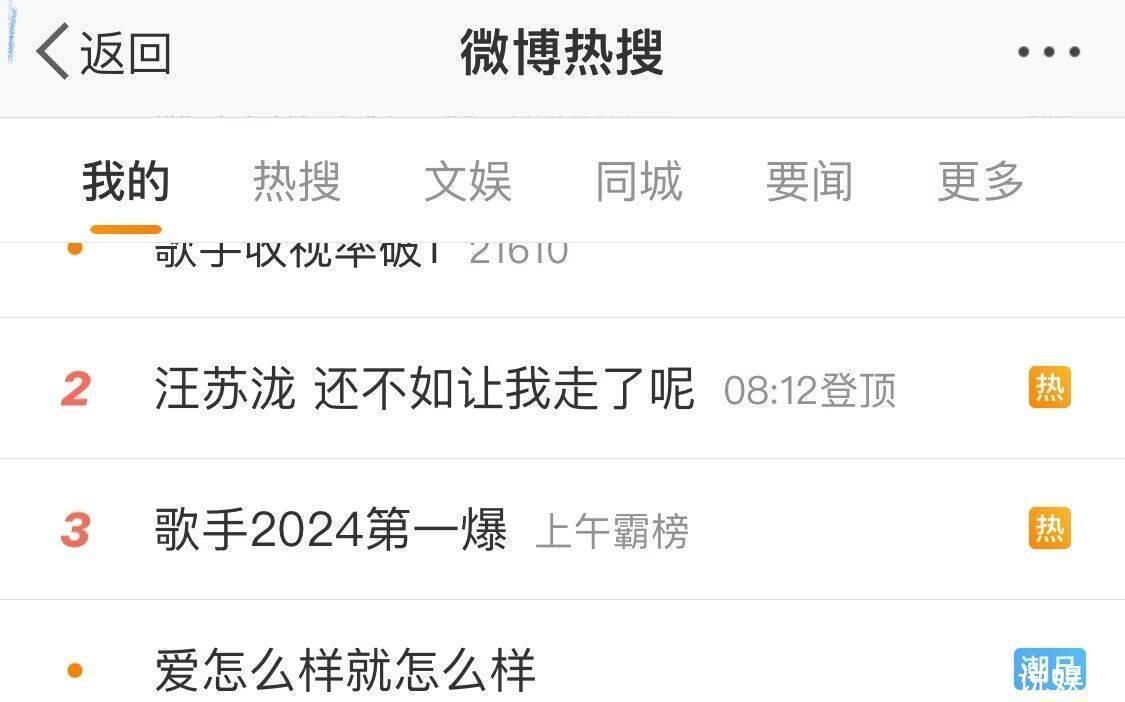
Task: Switch to the 热搜 tab
Action: click(x=297, y=182)
